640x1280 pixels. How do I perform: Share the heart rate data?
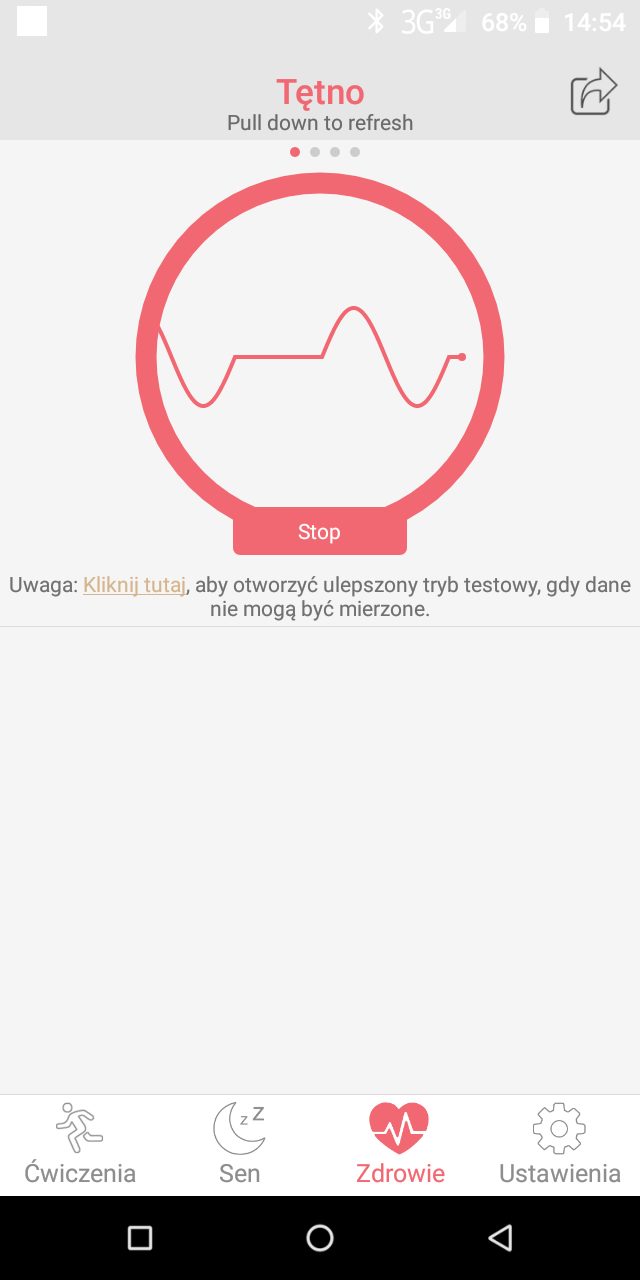[x=593, y=92]
